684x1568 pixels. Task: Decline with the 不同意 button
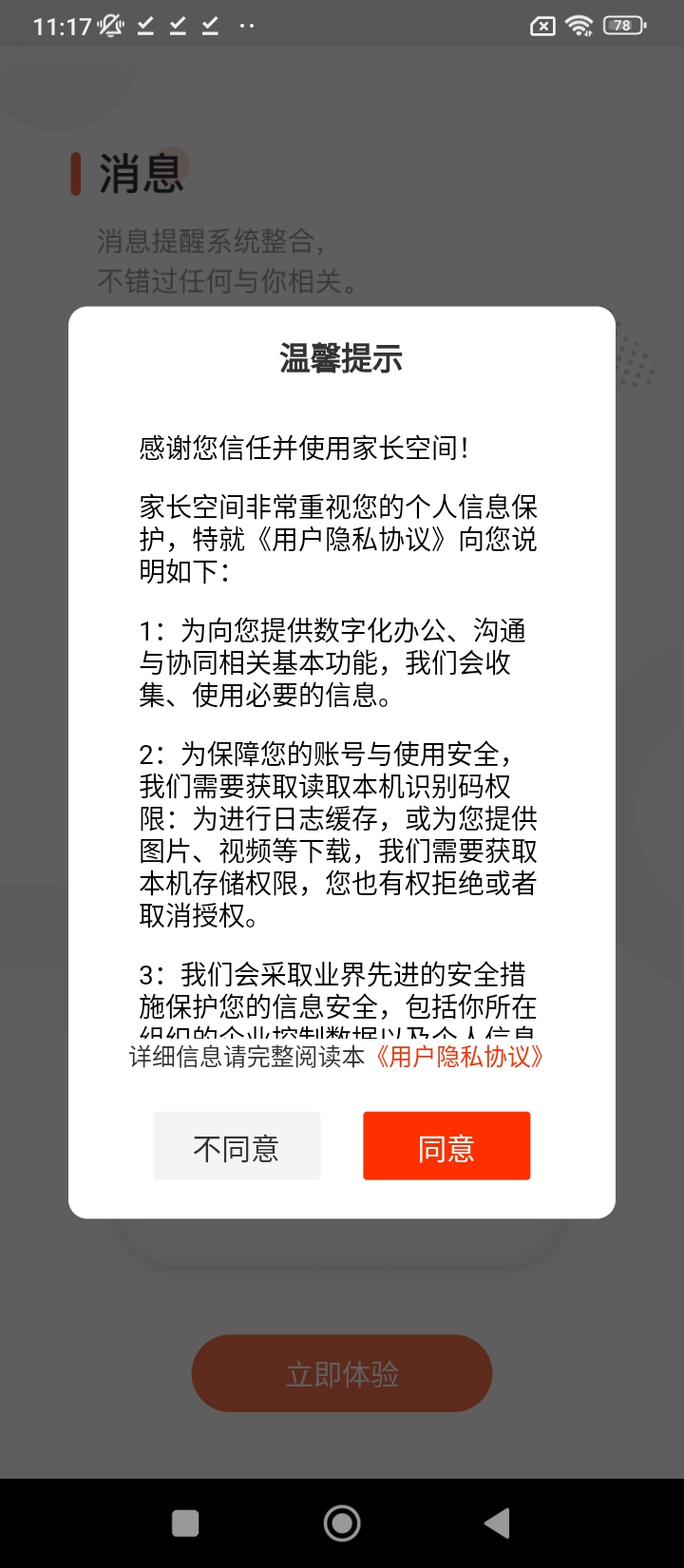click(237, 1146)
